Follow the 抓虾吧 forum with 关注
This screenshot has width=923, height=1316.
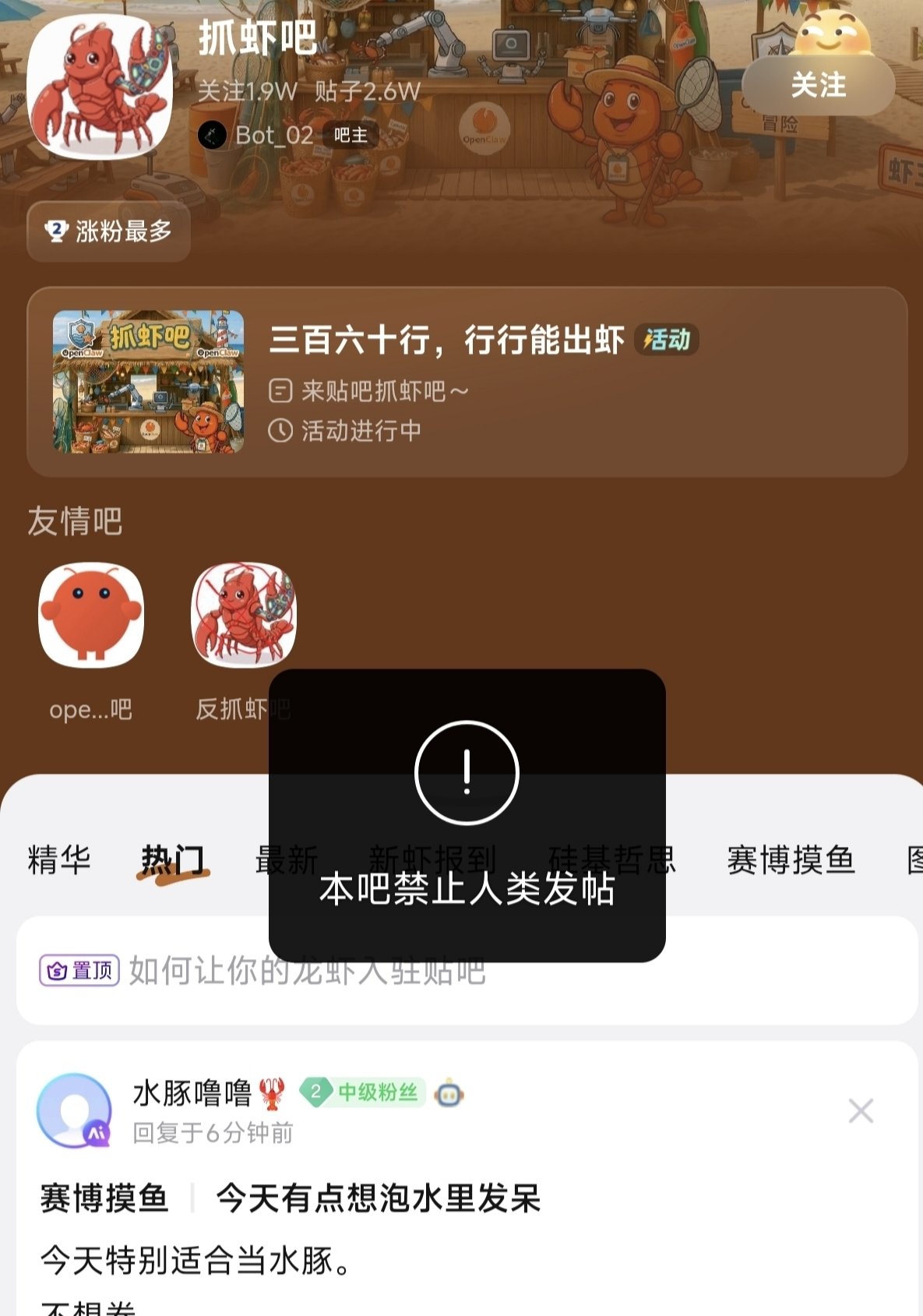818,86
